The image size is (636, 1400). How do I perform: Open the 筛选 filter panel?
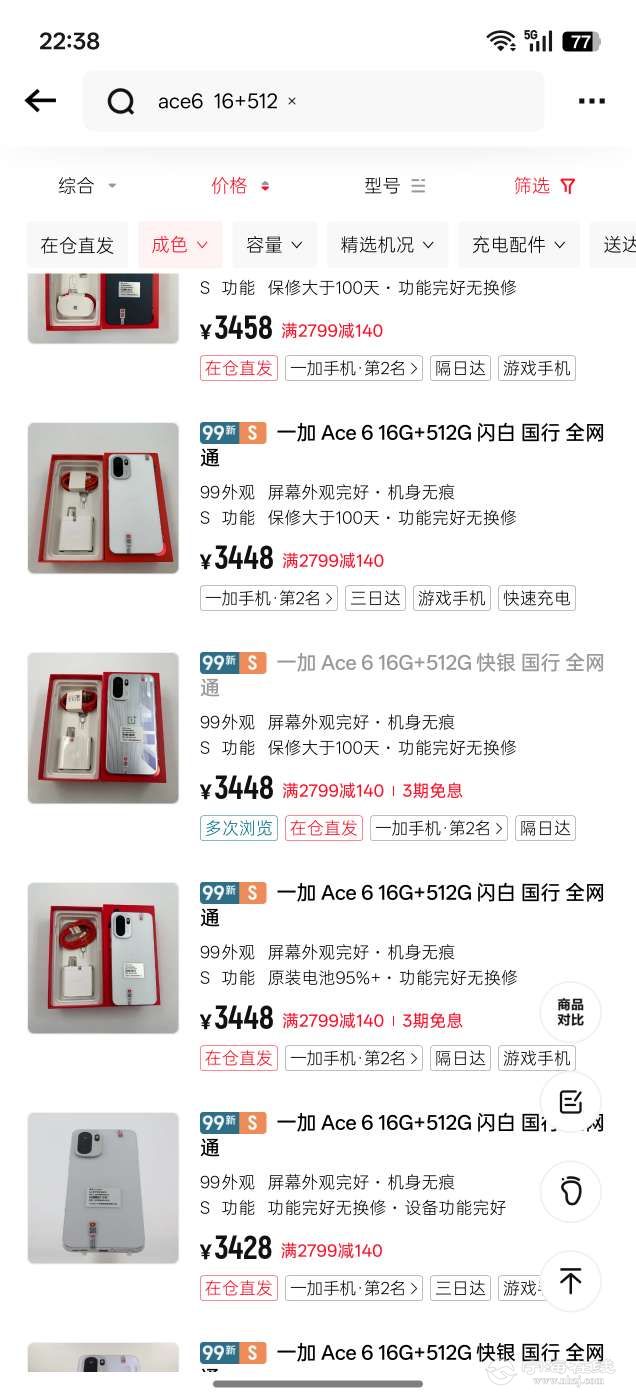(544, 186)
